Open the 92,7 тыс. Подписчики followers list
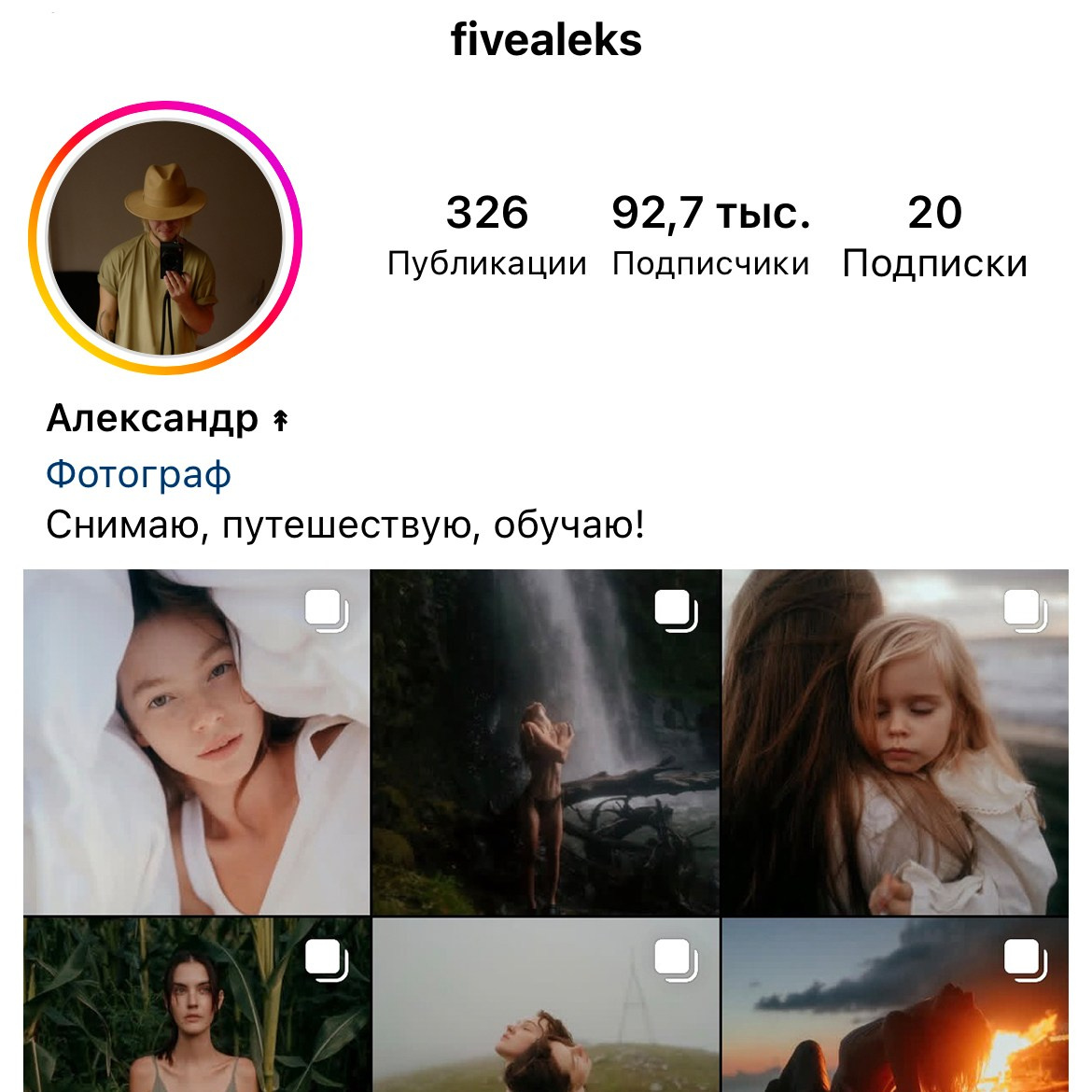Image resolution: width=1092 pixels, height=1092 pixels. tap(710, 236)
